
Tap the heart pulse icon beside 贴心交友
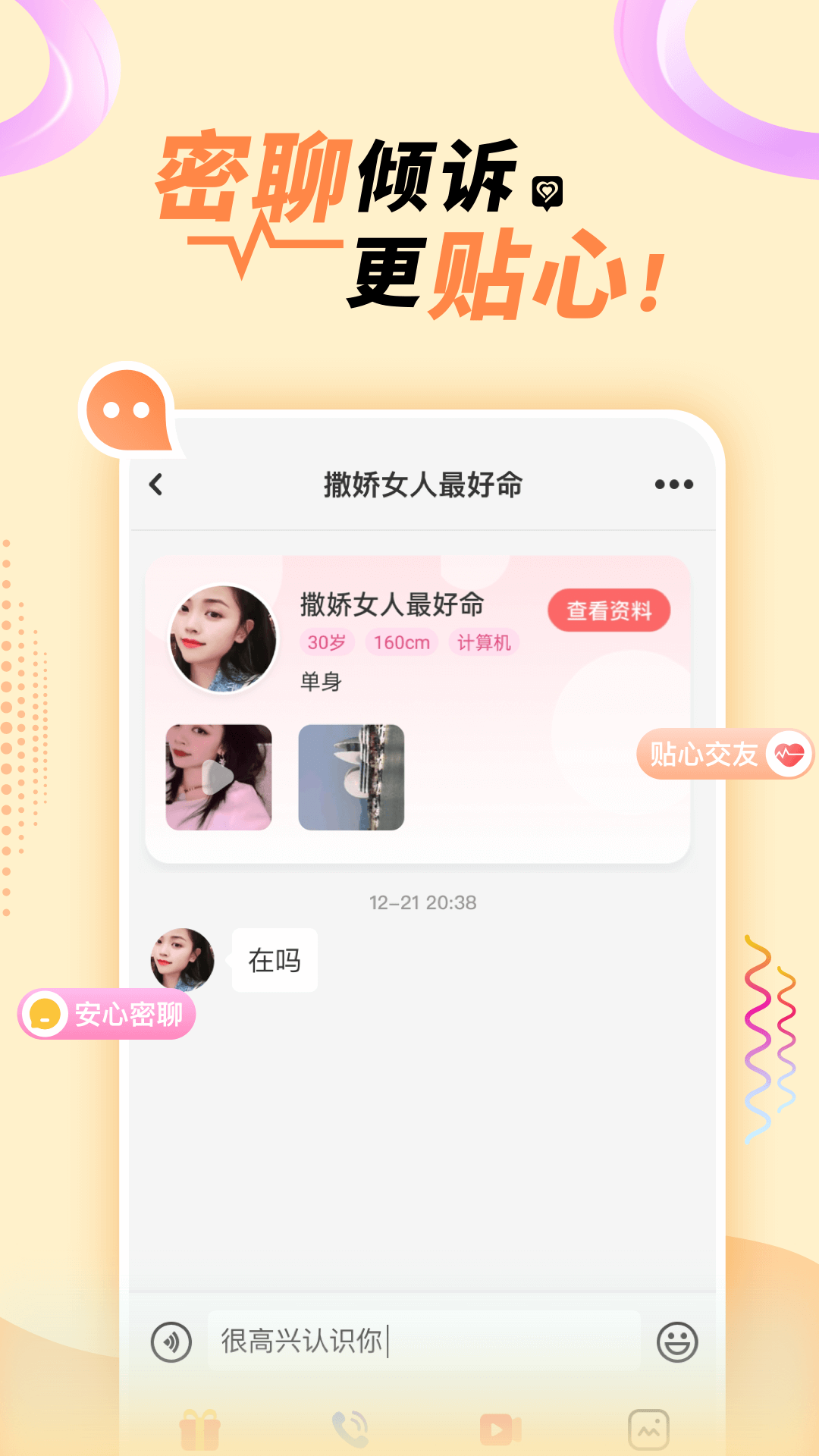coord(789,755)
